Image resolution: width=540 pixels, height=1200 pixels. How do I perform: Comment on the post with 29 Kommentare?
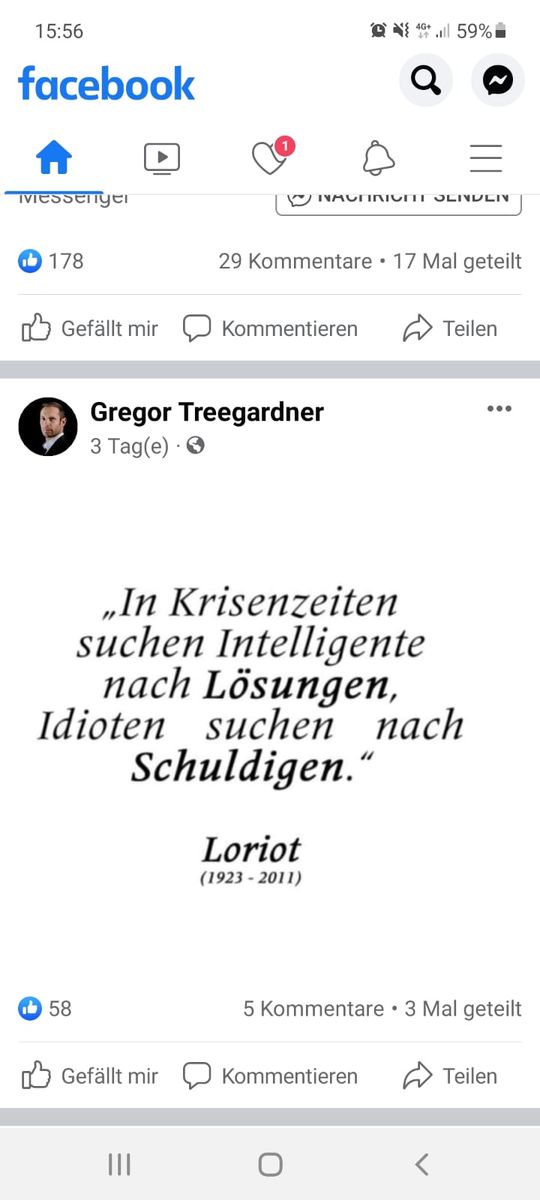(270, 328)
